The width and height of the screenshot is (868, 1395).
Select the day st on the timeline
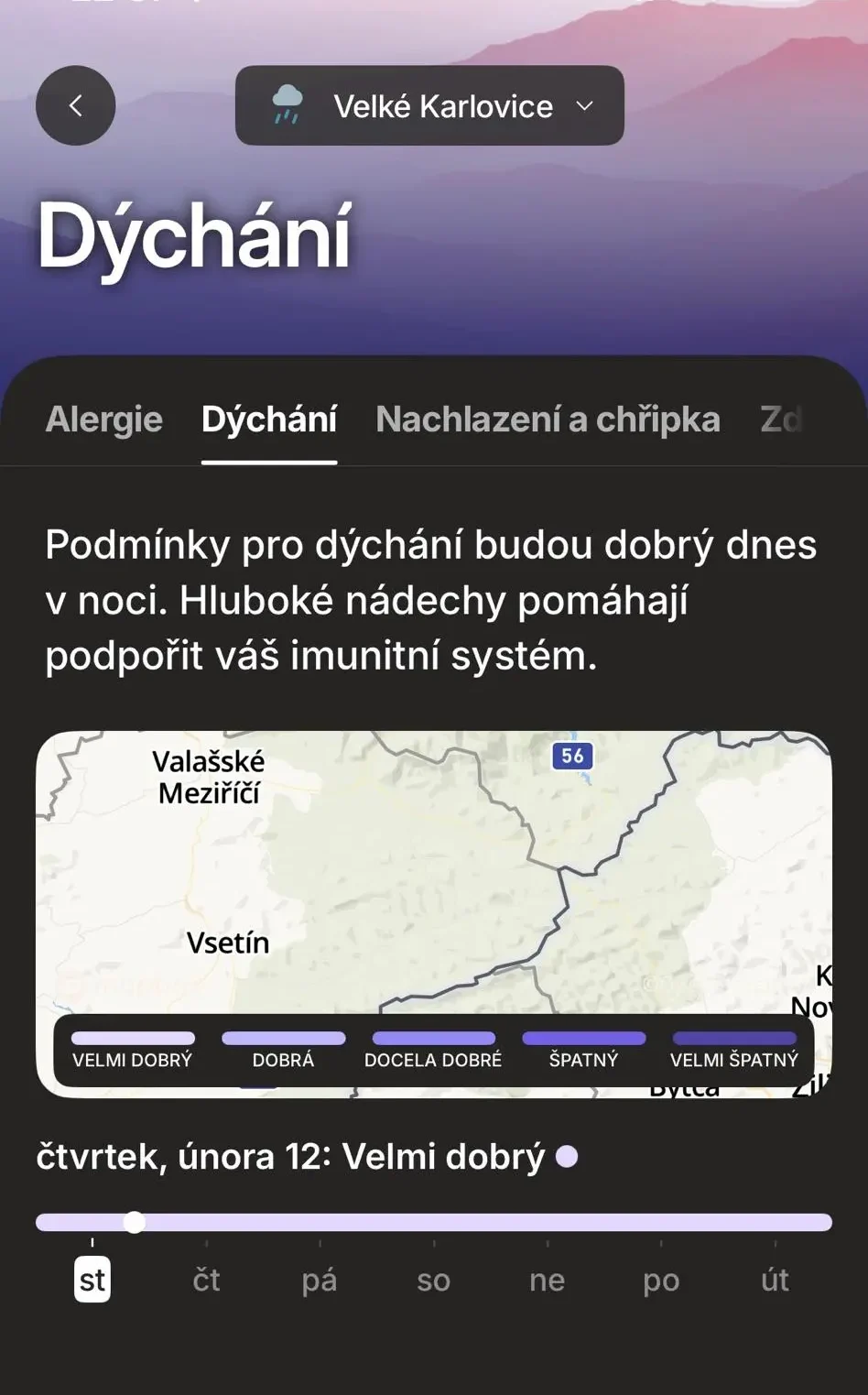click(x=92, y=1280)
